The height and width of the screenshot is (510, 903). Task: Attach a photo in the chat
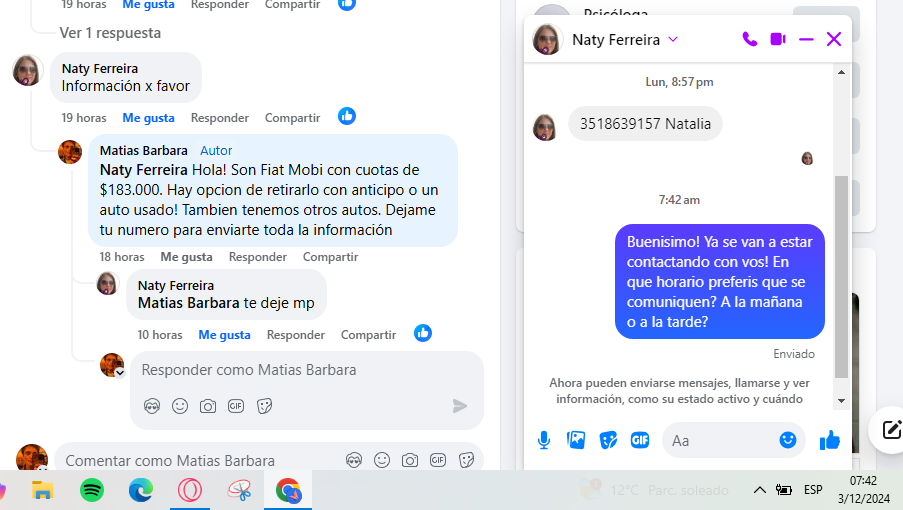576,440
